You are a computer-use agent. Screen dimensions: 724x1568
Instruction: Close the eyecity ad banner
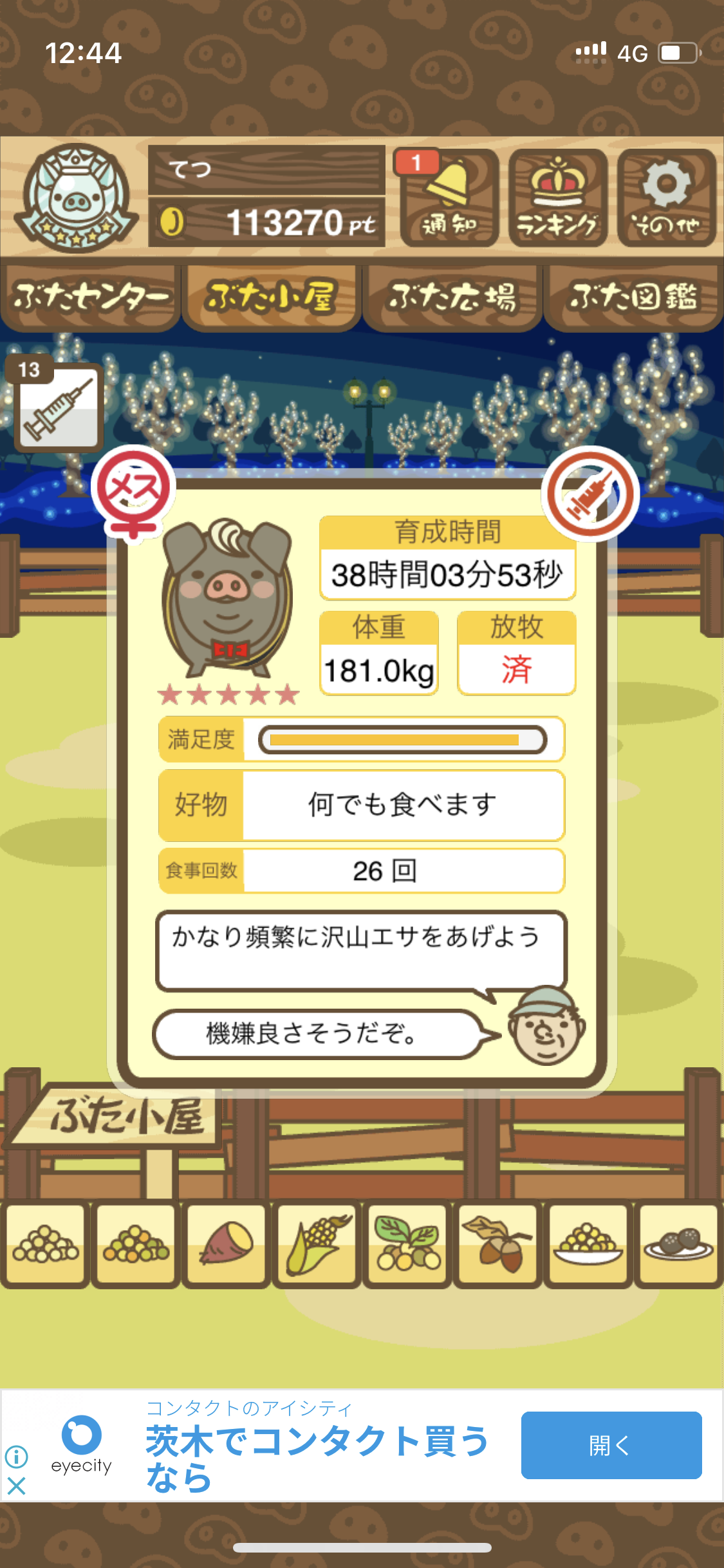(16, 1486)
